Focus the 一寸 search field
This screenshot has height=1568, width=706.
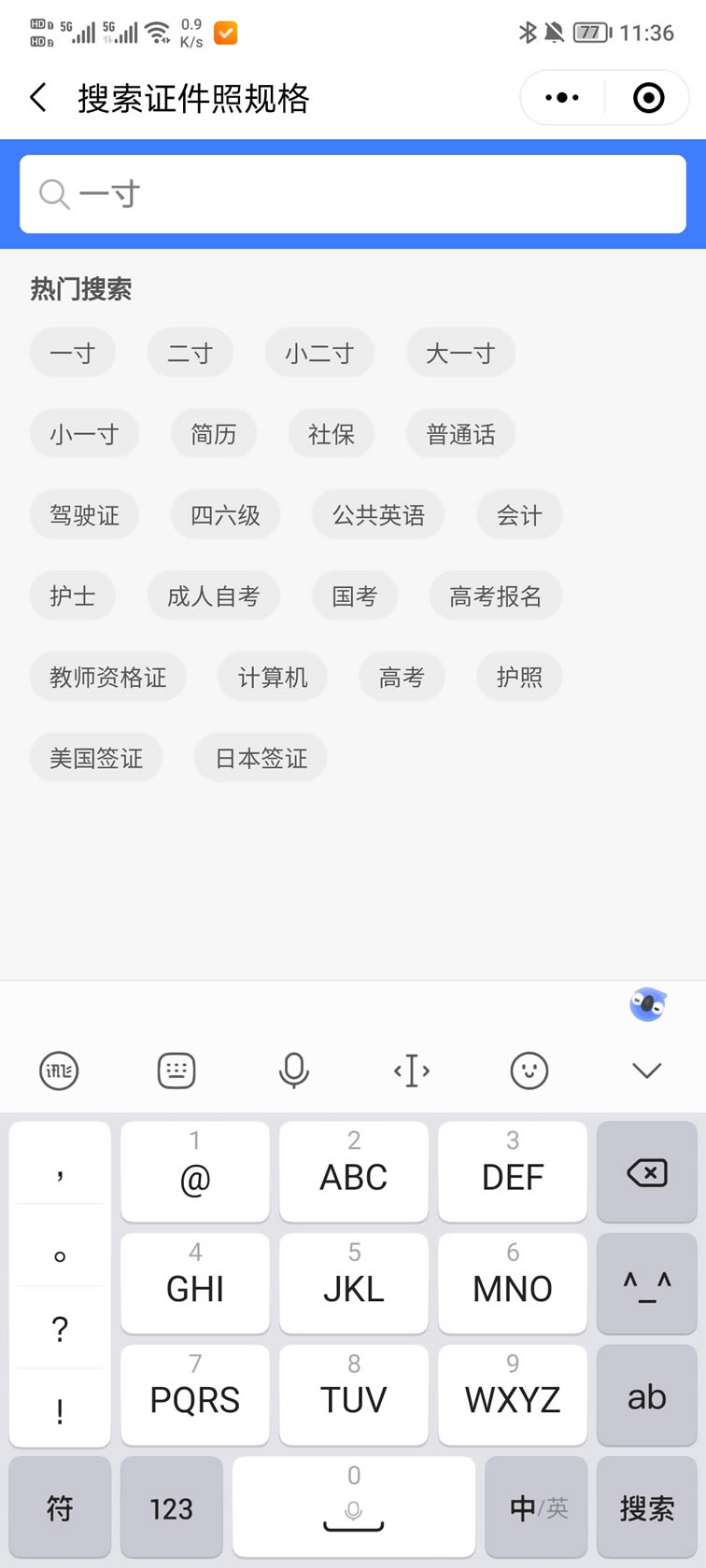pyautogui.click(x=353, y=194)
